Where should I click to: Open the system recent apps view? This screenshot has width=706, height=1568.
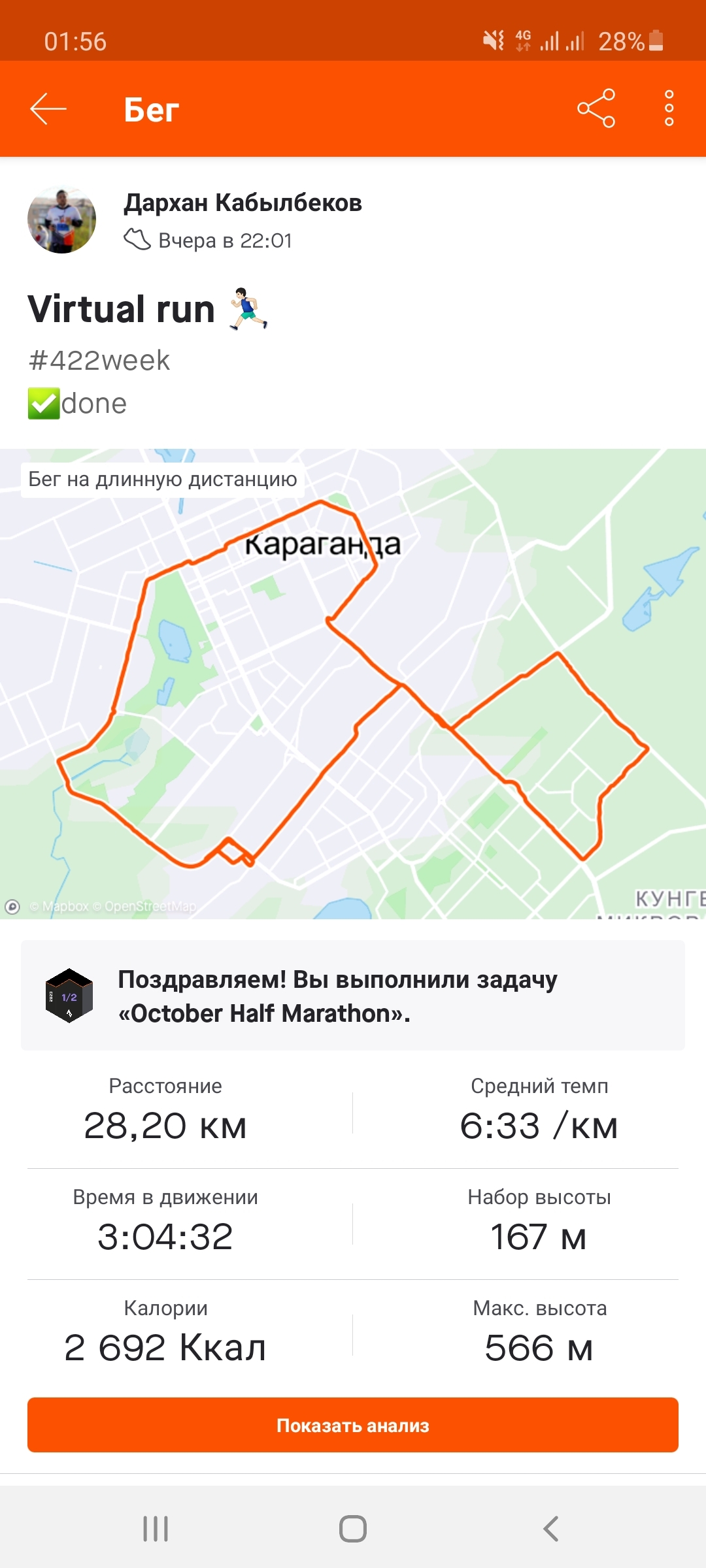[x=156, y=1529]
